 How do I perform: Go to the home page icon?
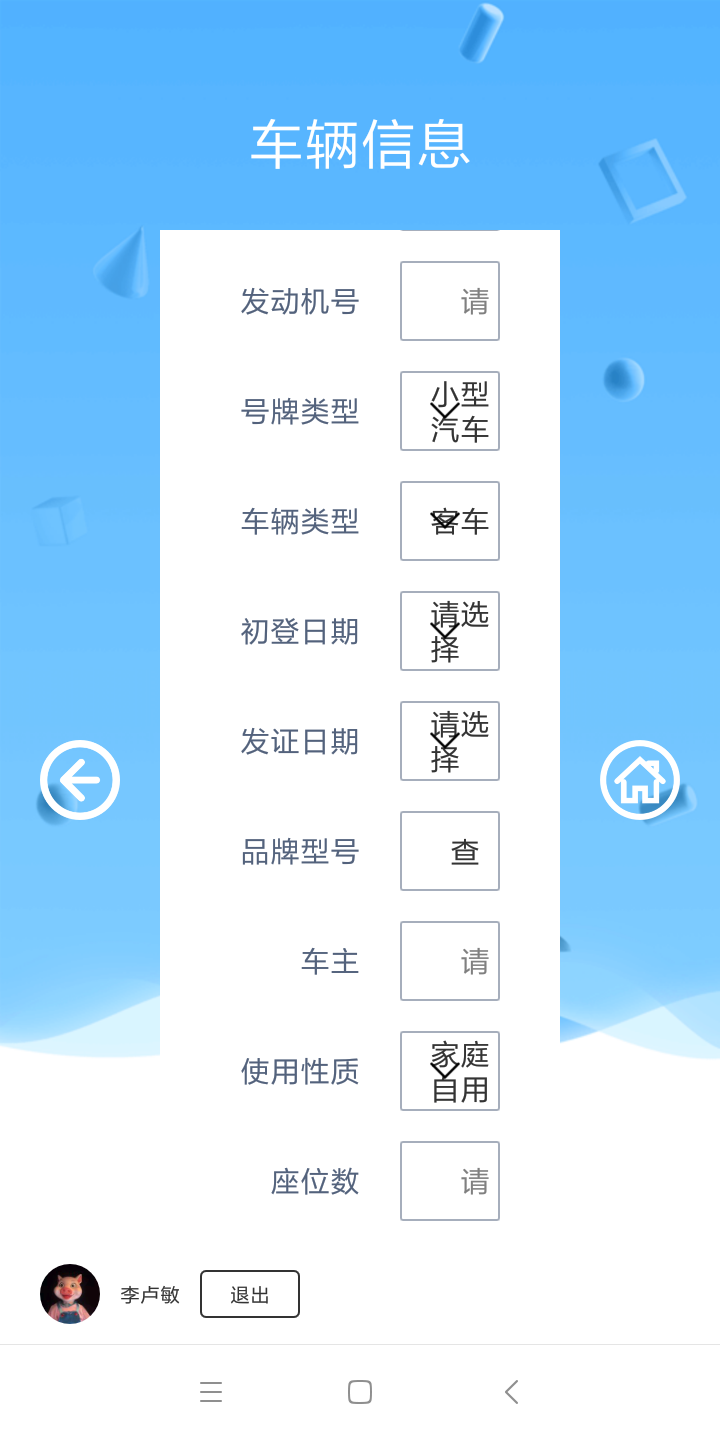tap(640, 780)
